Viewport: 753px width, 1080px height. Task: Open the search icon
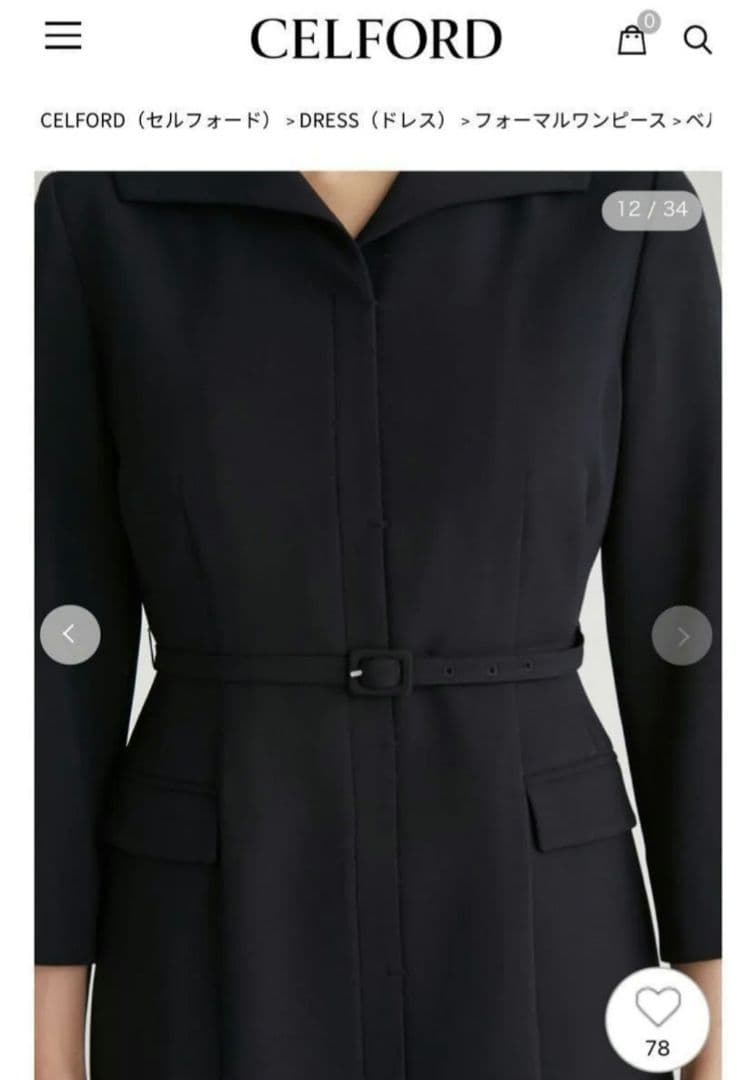(x=697, y=40)
